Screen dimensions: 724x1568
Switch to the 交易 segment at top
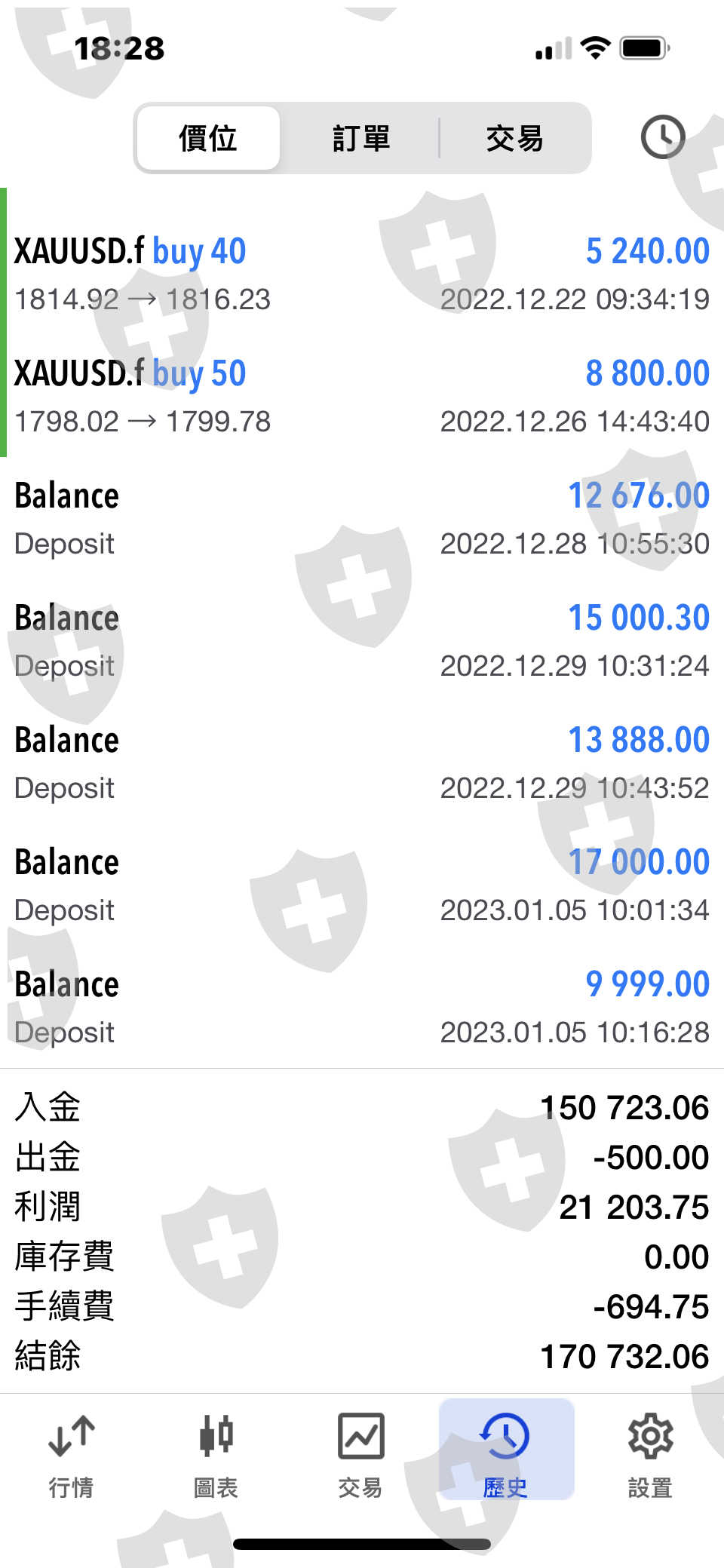coord(514,139)
